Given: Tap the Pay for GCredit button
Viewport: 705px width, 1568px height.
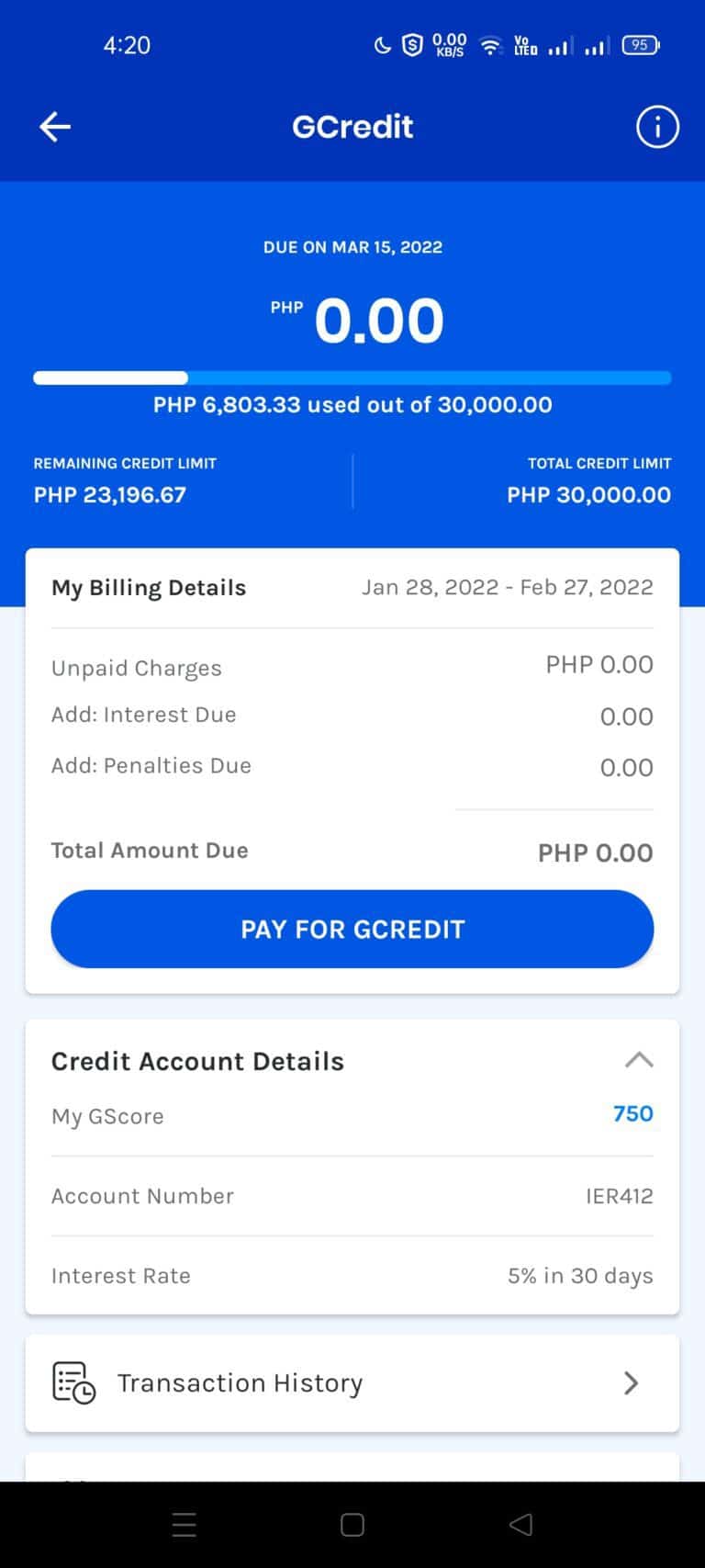Looking at the screenshot, I should pyautogui.click(x=352, y=929).
